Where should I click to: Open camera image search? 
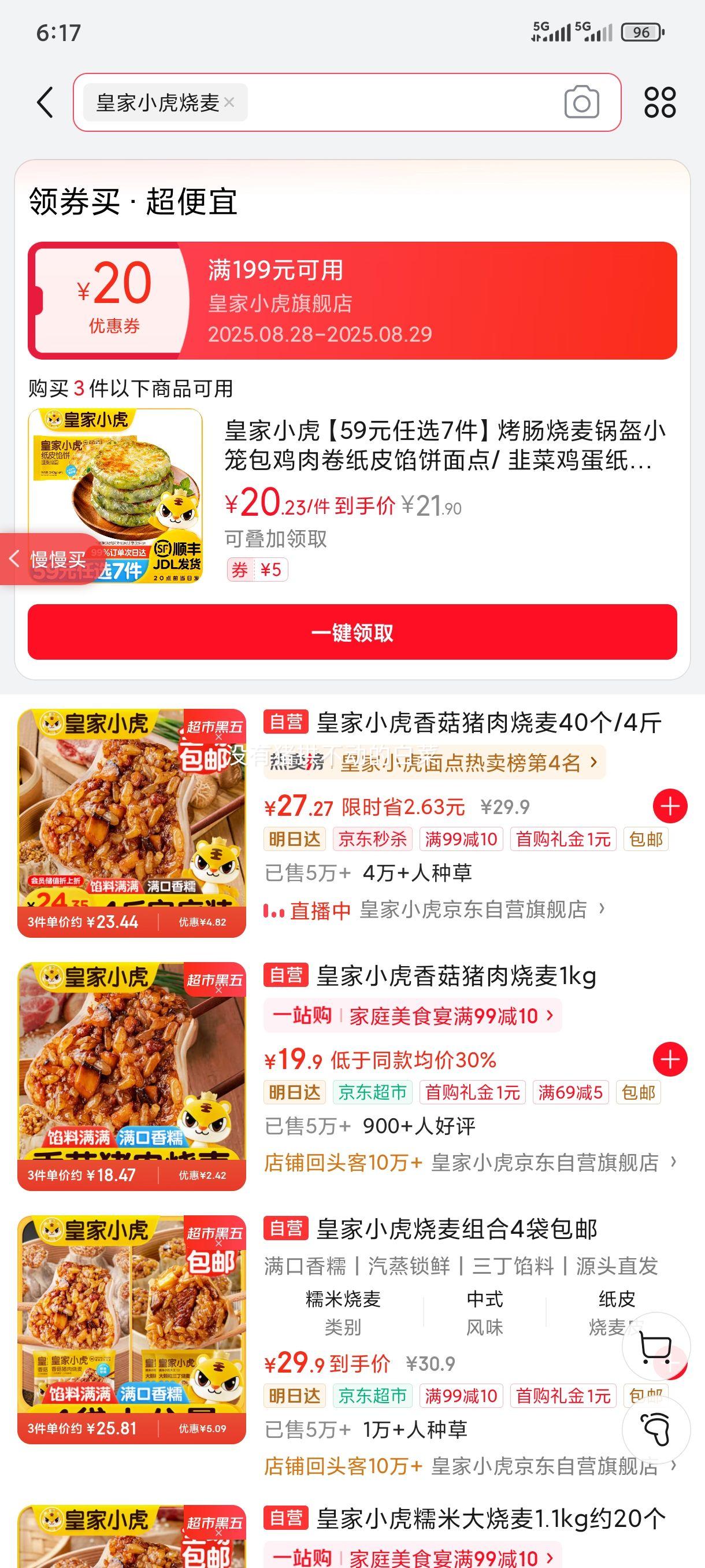click(581, 102)
